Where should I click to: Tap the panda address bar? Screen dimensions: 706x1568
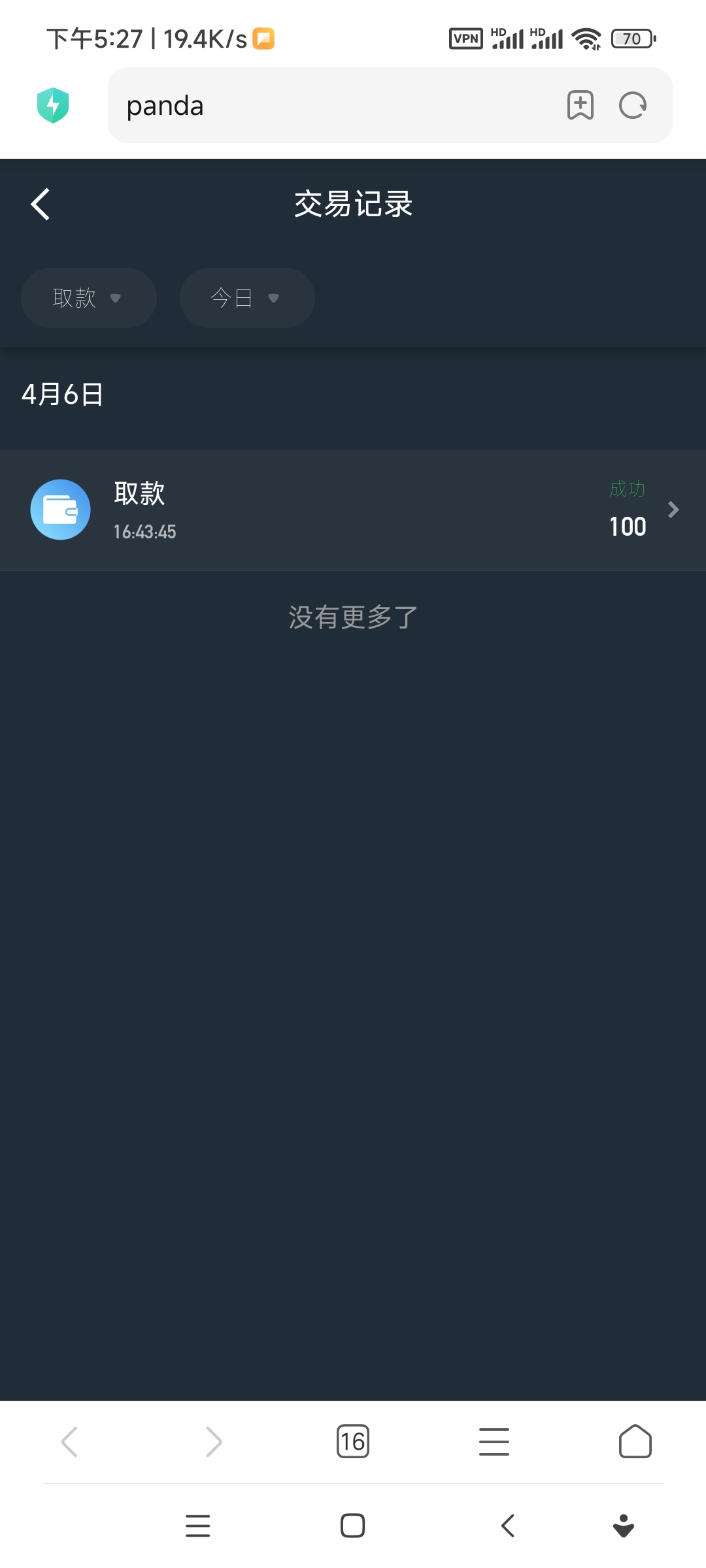tap(327, 105)
